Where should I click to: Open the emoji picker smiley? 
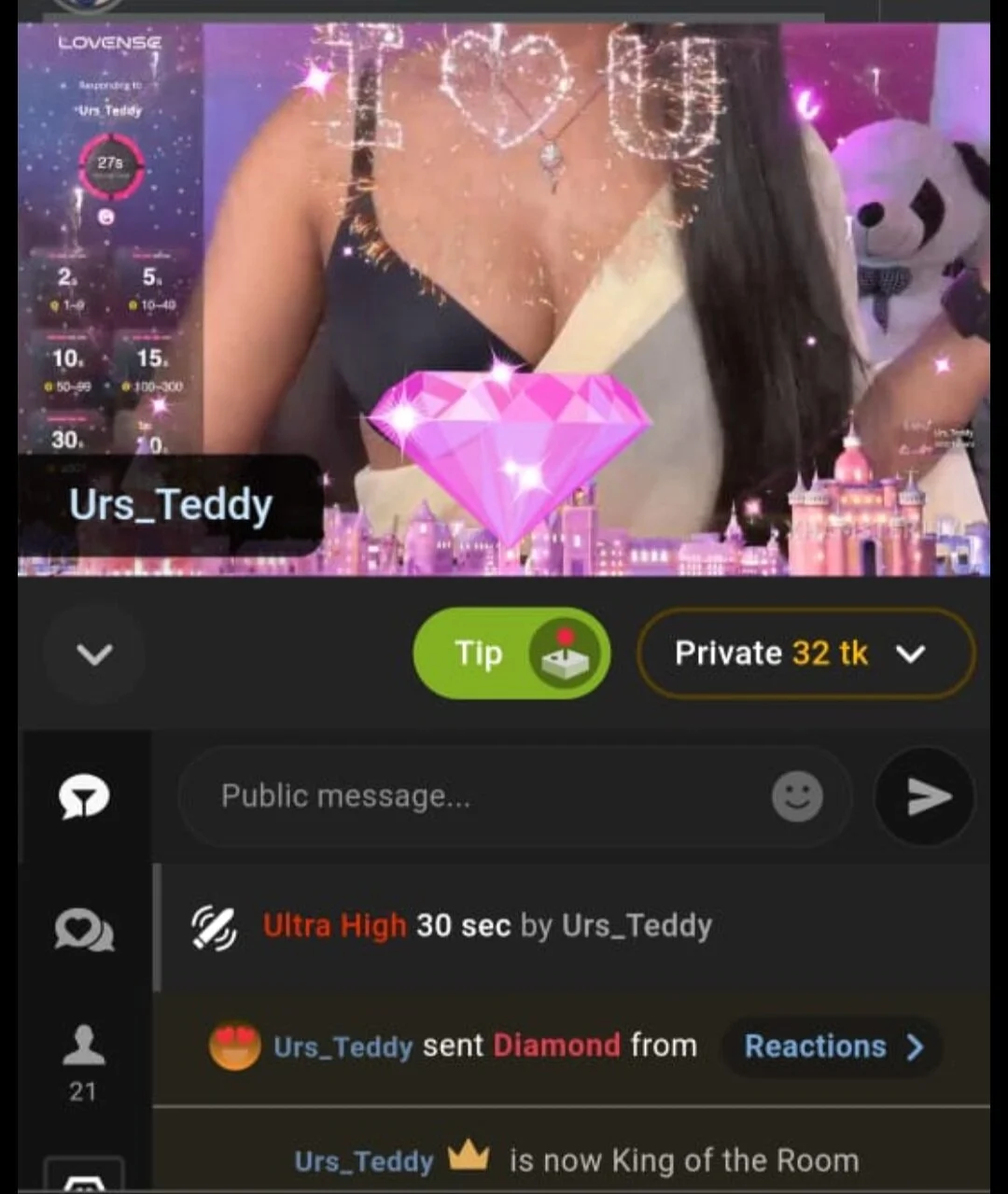797,796
